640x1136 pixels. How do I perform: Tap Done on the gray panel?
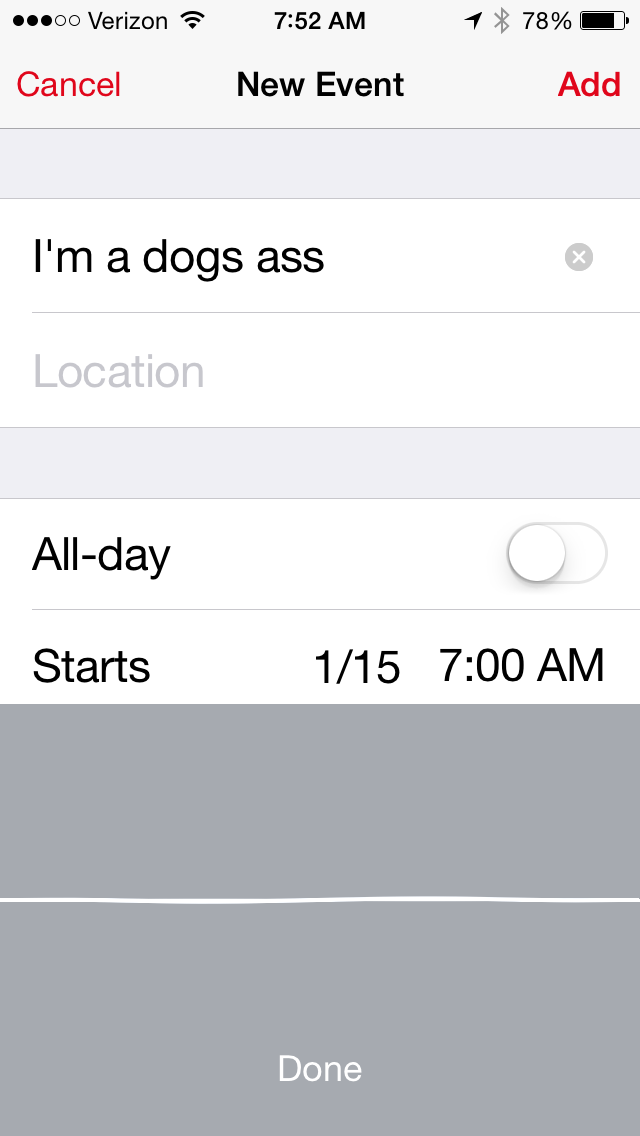coord(320,1068)
